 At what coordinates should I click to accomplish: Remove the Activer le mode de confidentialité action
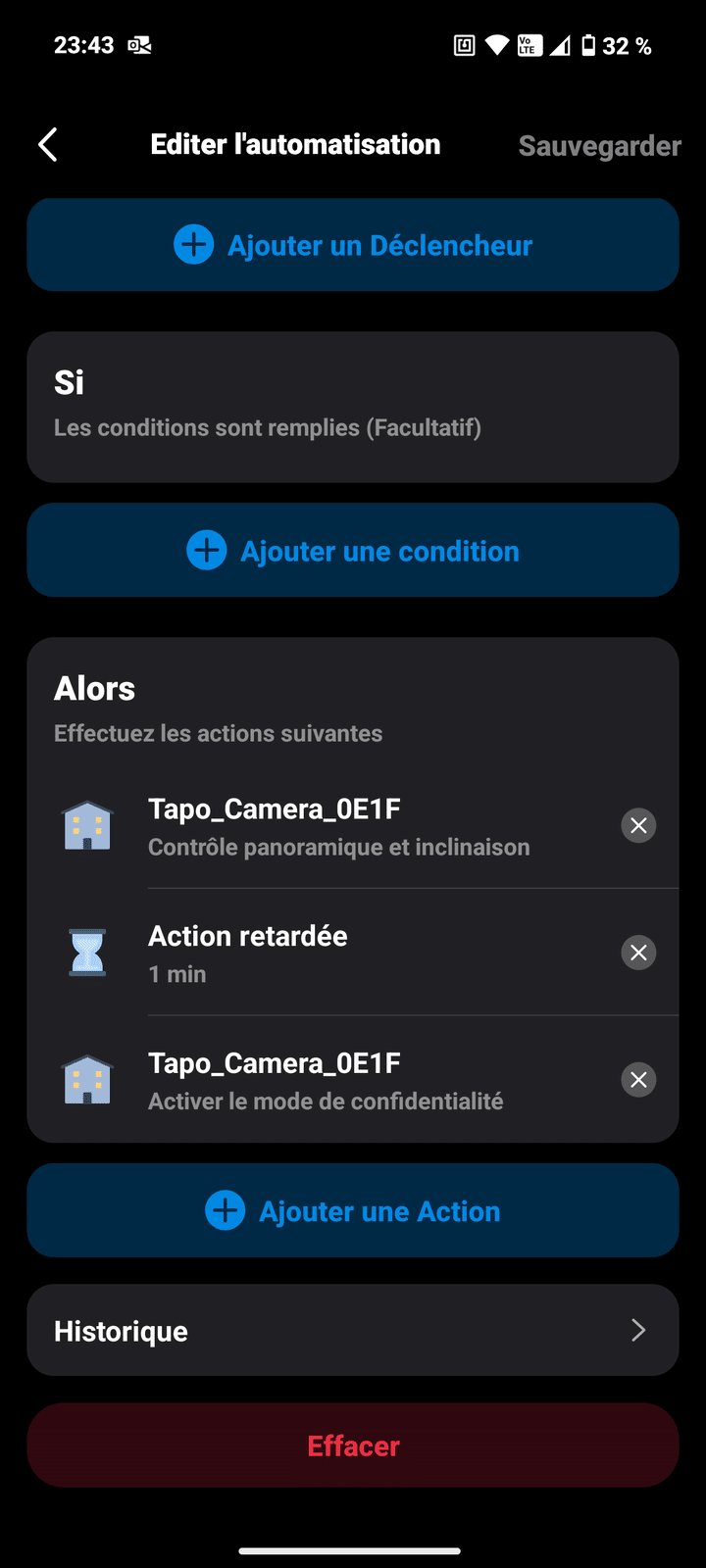pos(638,1080)
